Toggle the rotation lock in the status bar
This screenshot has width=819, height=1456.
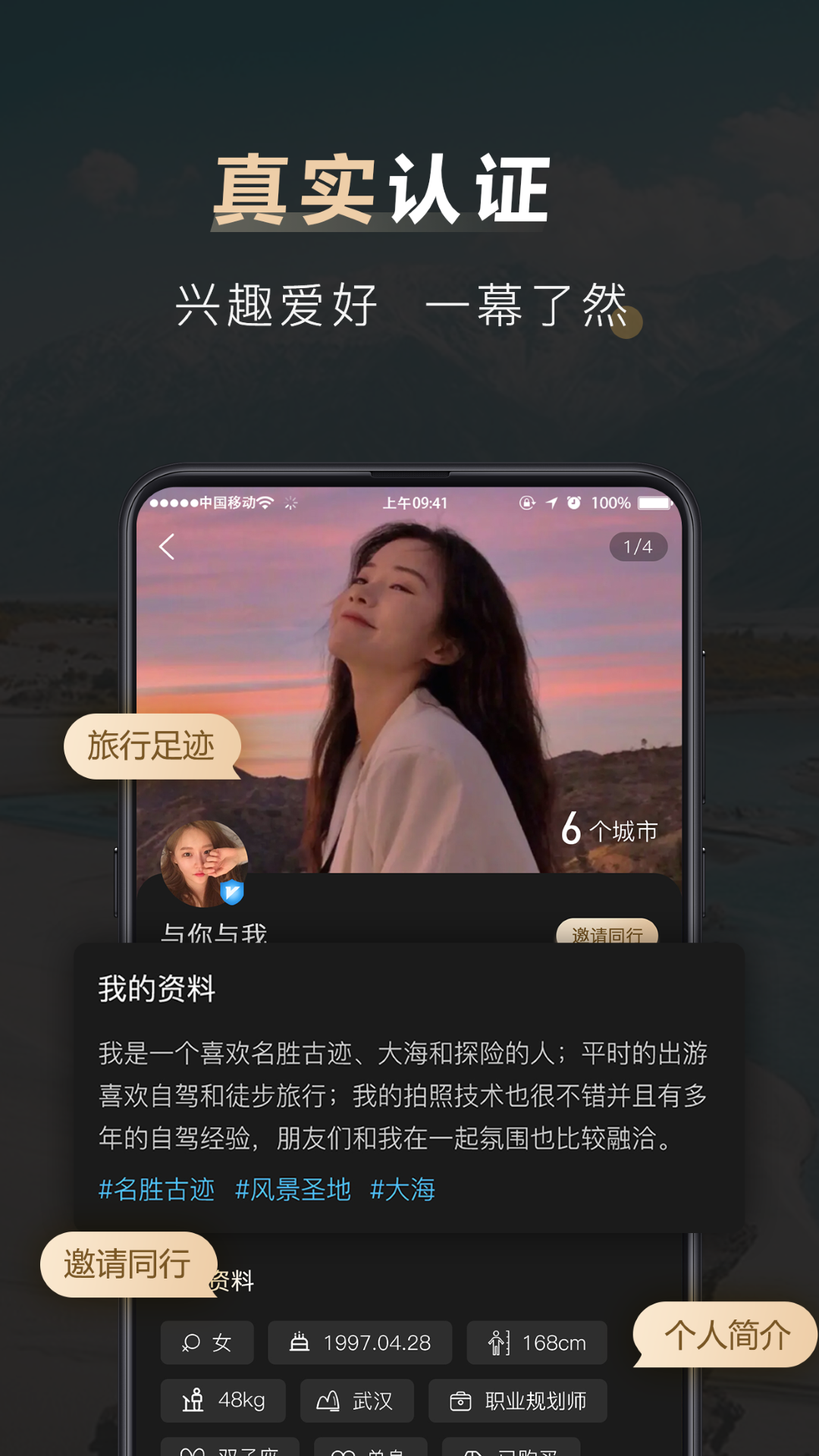529,502
